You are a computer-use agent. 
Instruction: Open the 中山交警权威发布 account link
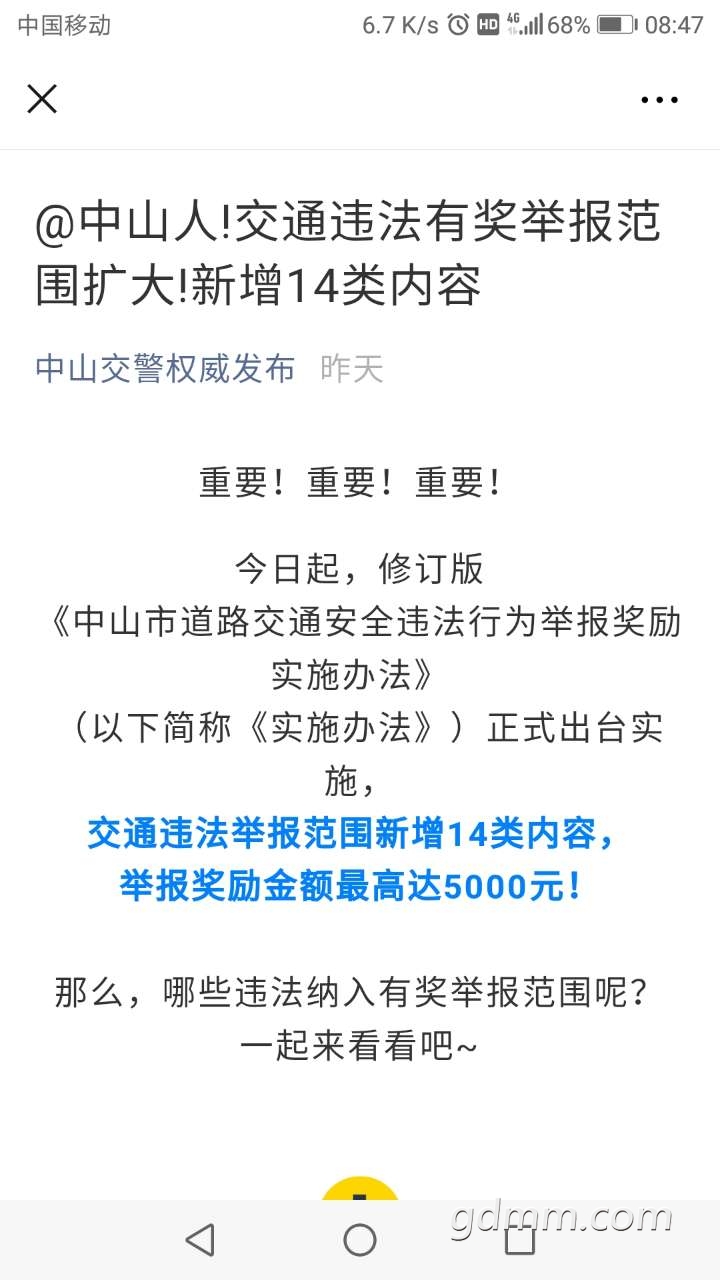(x=165, y=369)
